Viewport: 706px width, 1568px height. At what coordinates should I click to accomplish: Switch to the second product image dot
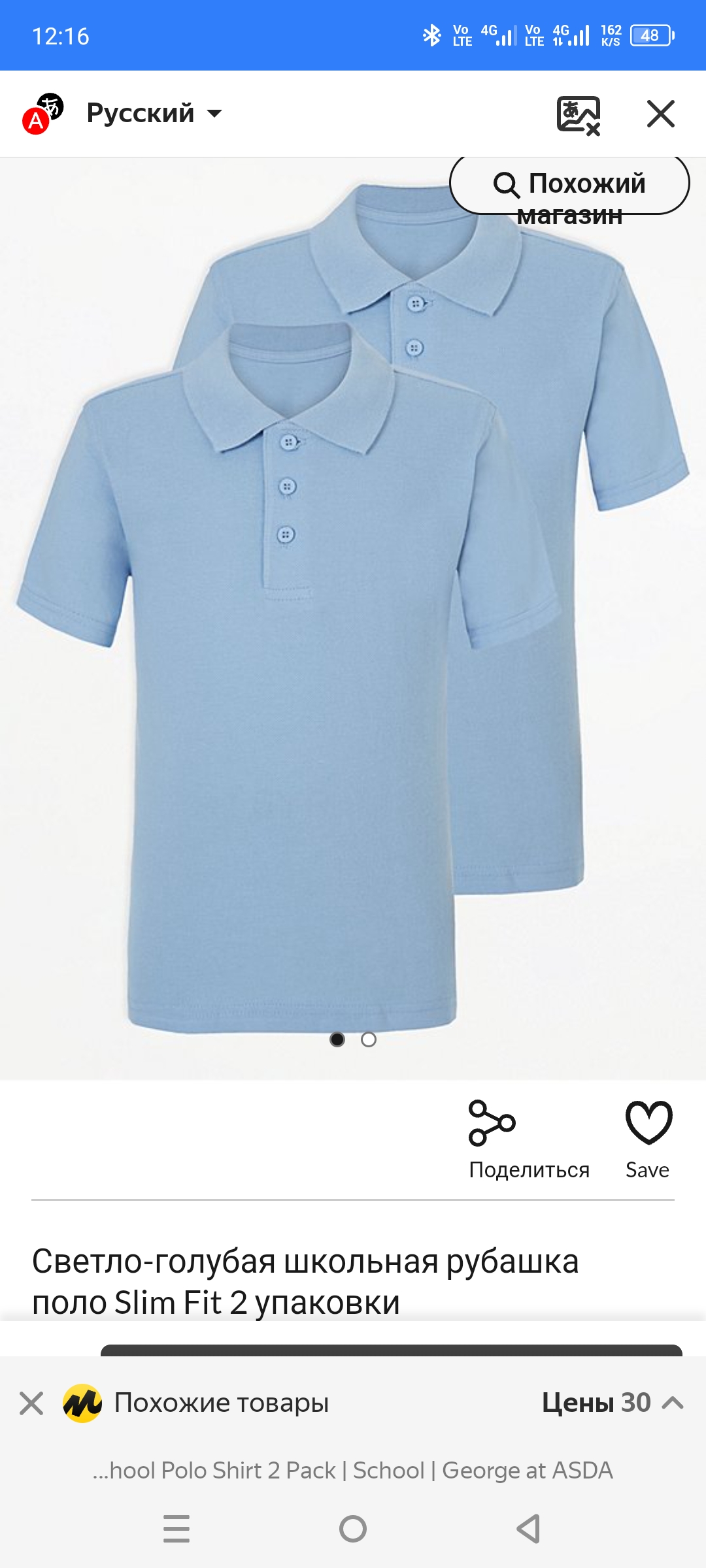point(369,1039)
